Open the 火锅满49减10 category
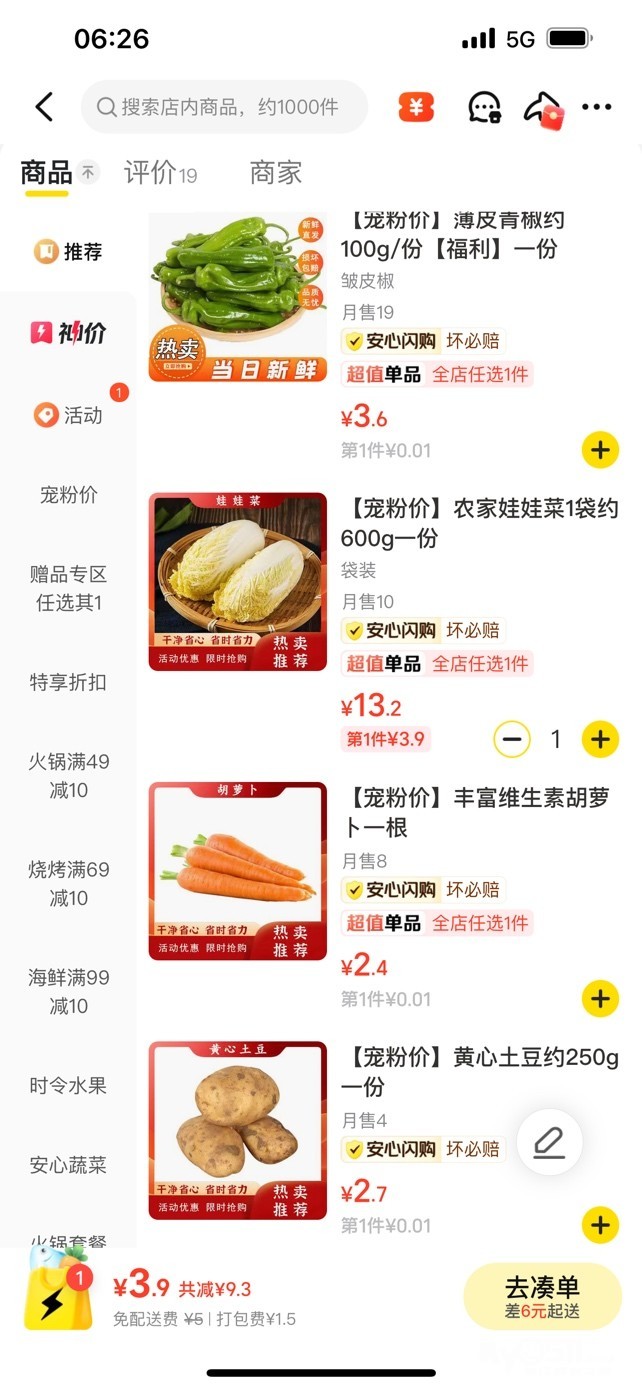642x1389 pixels. (69, 776)
